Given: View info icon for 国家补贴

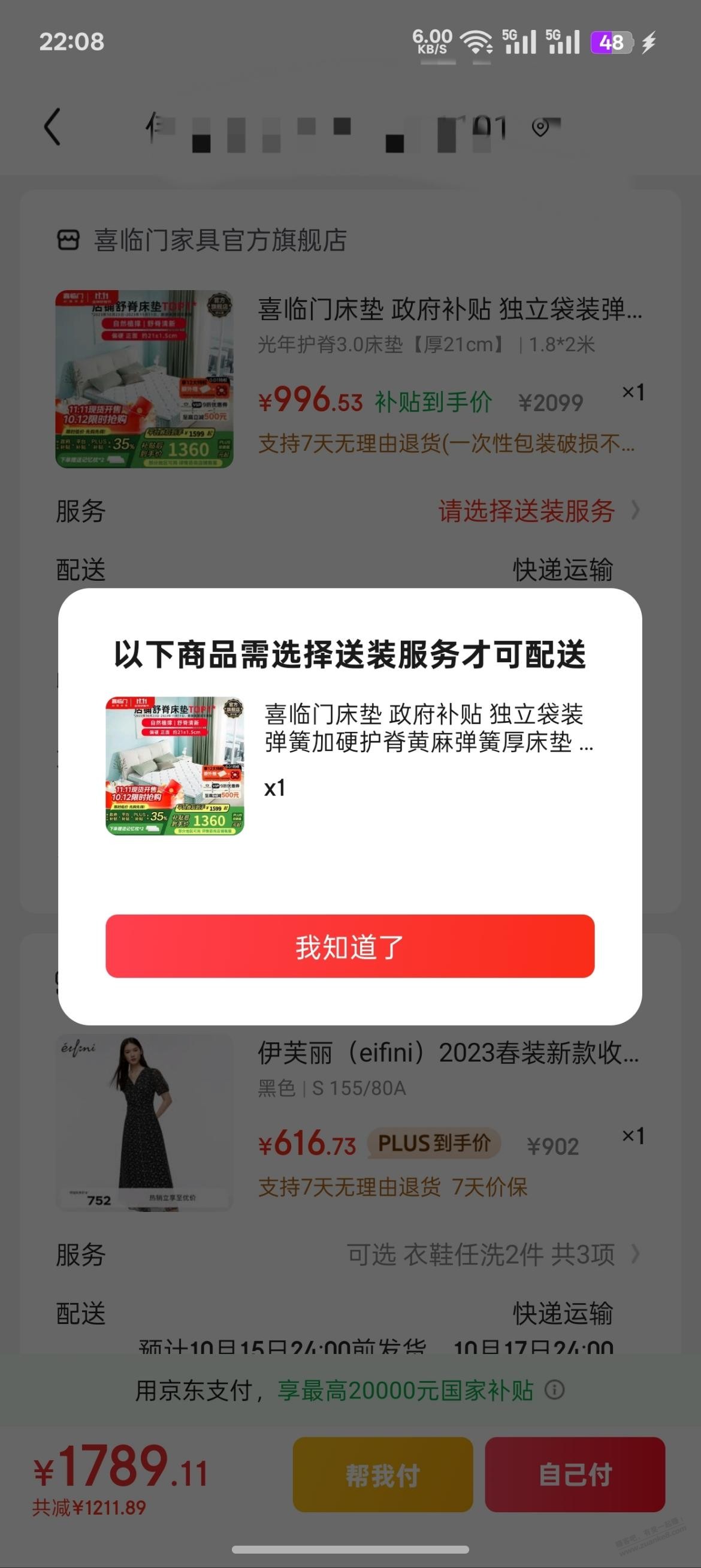Looking at the screenshot, I should tap(554, 1390).
